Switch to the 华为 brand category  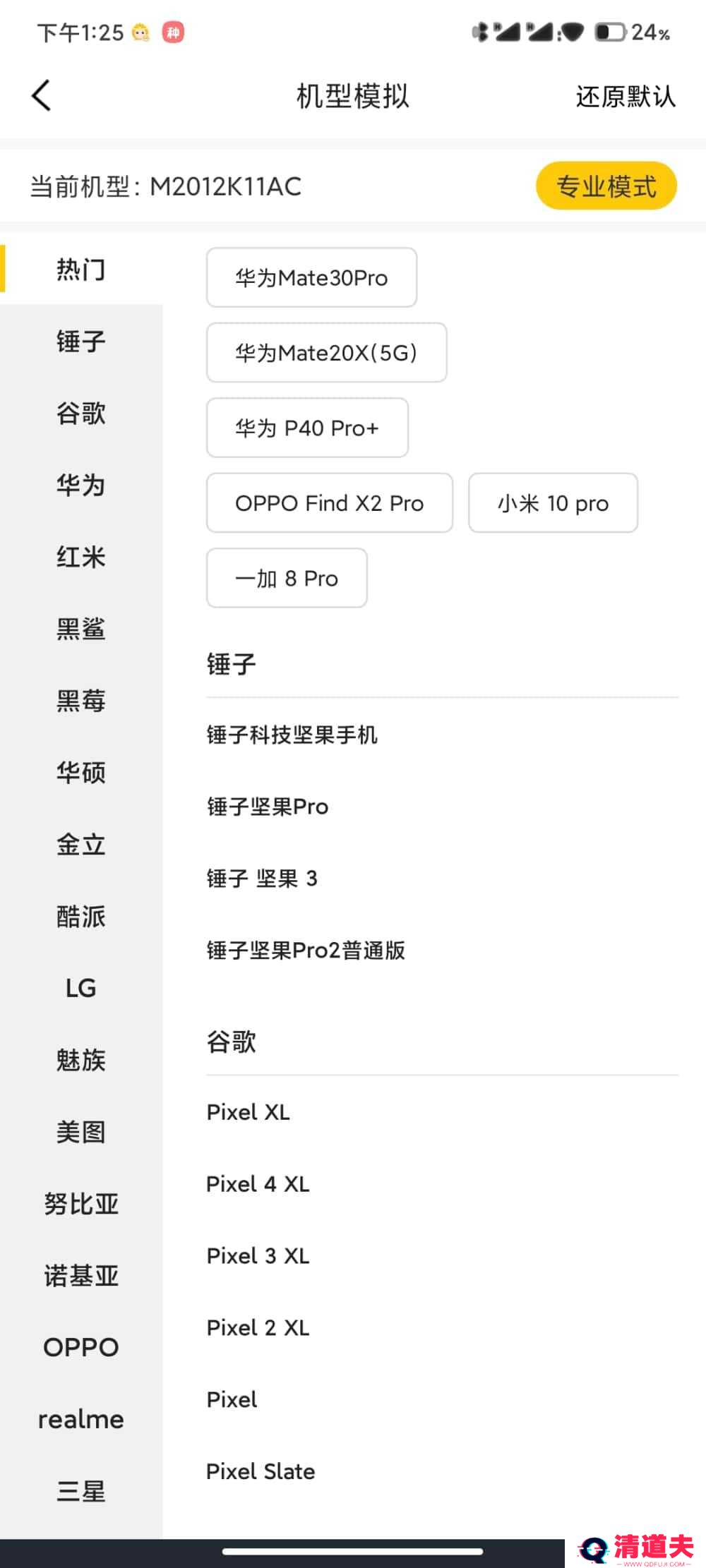coord(80,486)
